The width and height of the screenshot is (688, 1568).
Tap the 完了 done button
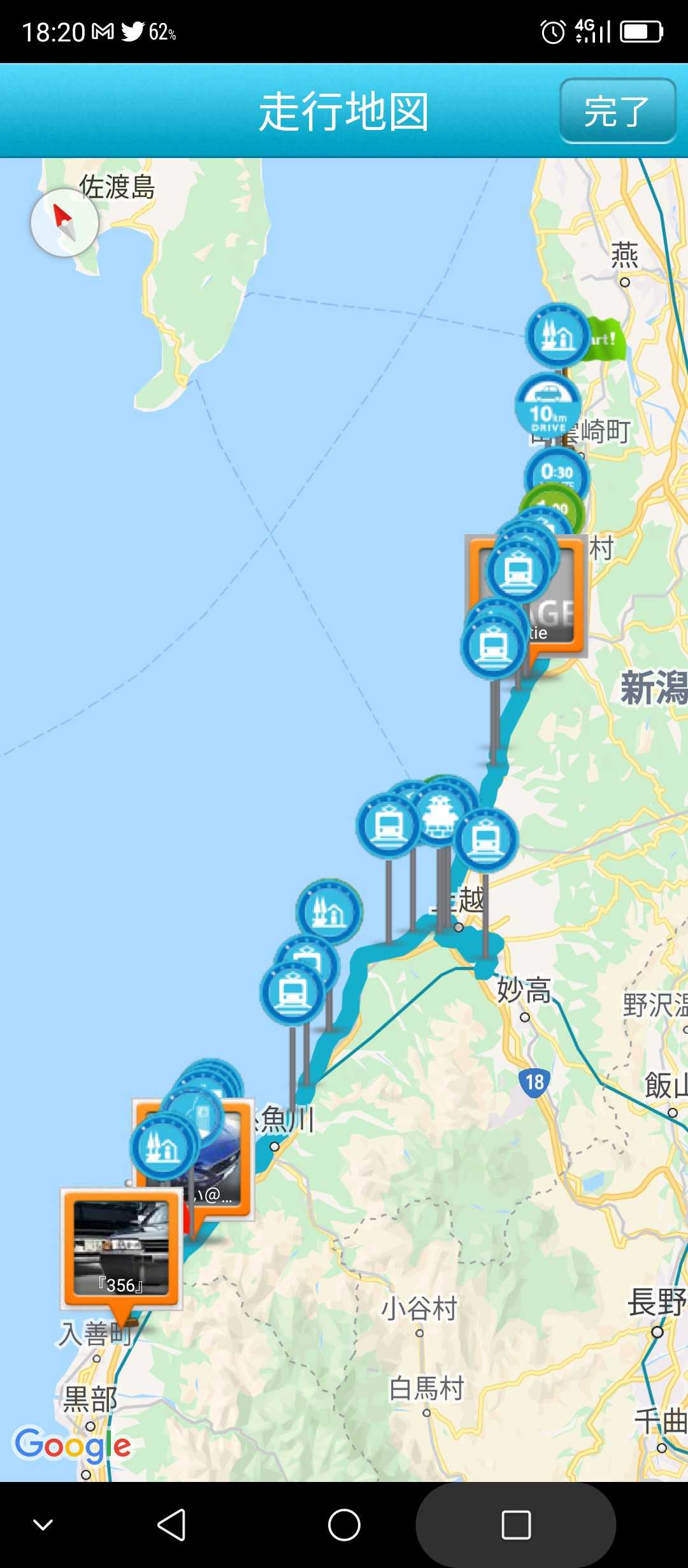tap(617, 111)
